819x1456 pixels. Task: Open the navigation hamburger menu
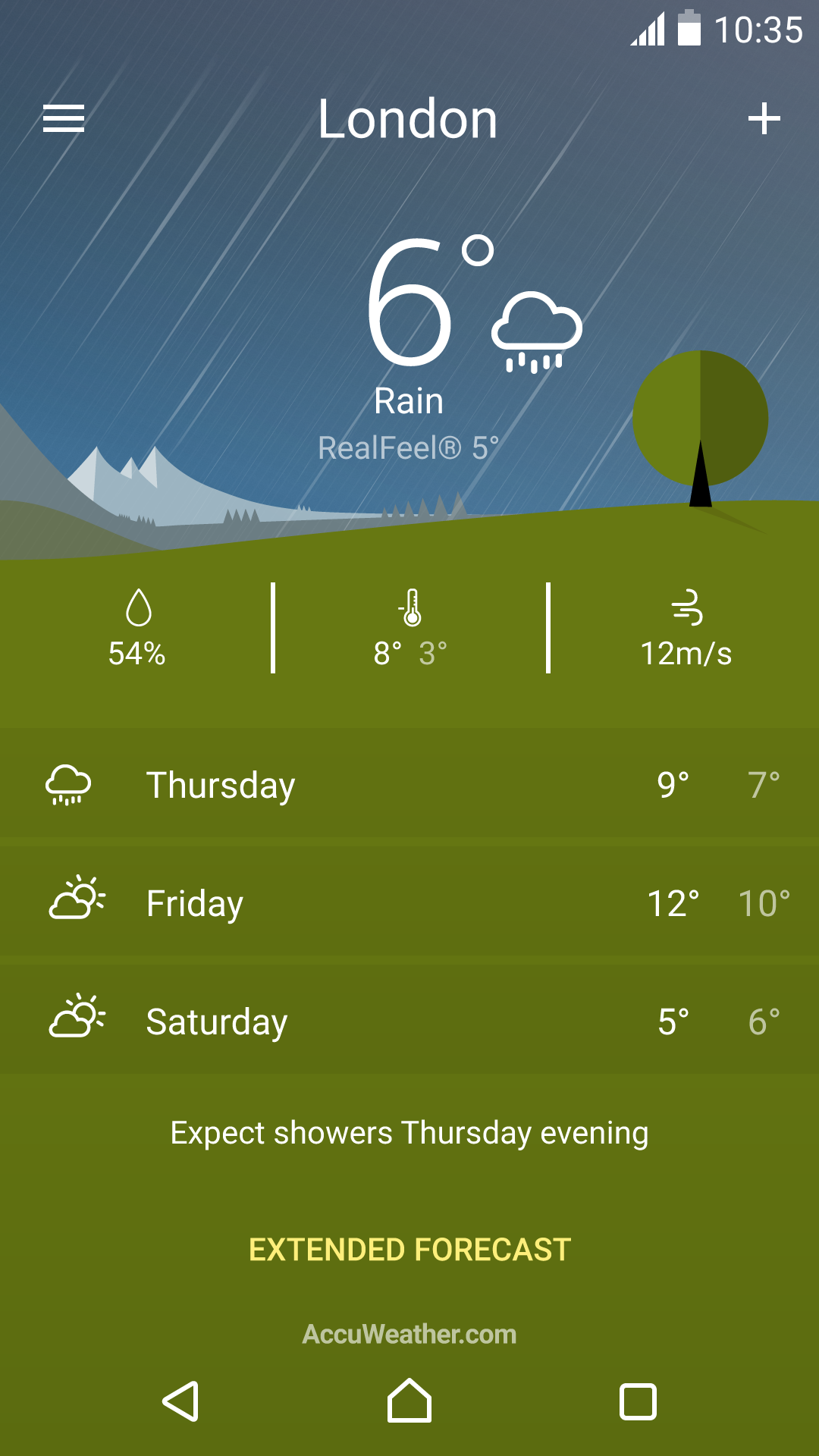pyautogui.click(x=63, y=118)
